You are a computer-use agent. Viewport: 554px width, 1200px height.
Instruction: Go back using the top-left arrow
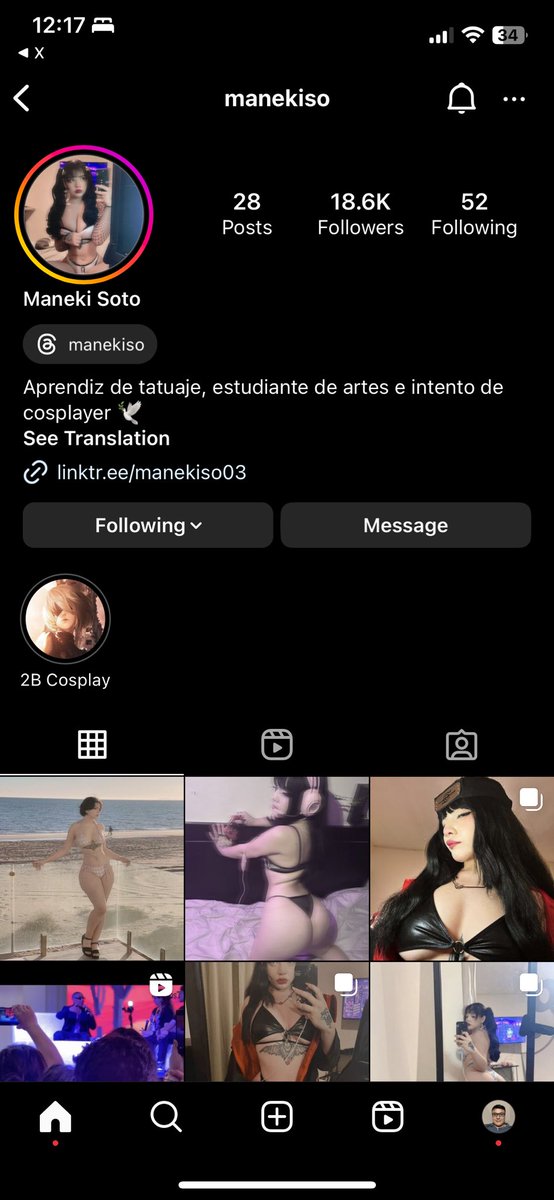point(22,98)
